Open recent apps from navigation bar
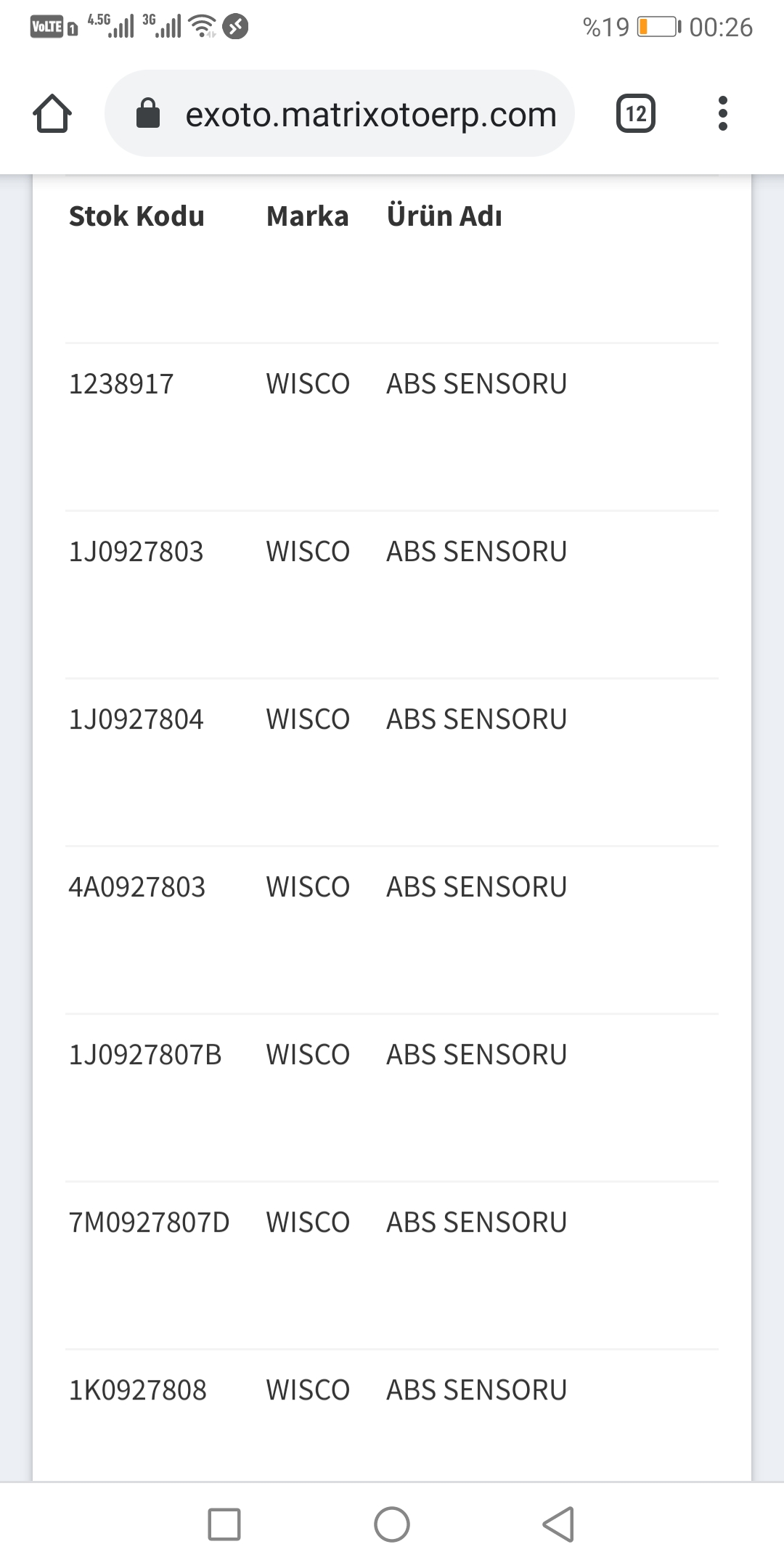This screenshot has width=784, height=1568. pyautogui.click(x=224, y=1524)
